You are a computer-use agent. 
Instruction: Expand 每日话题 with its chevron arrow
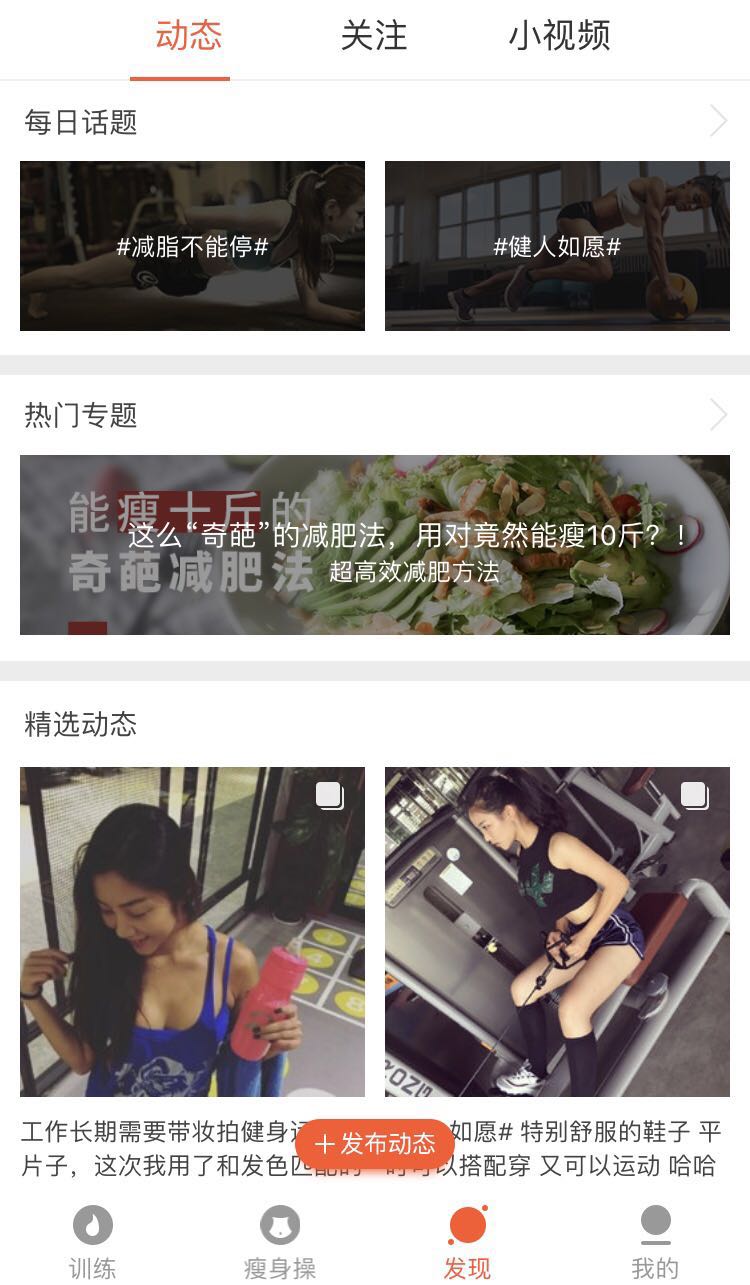(x=718, y=122)
